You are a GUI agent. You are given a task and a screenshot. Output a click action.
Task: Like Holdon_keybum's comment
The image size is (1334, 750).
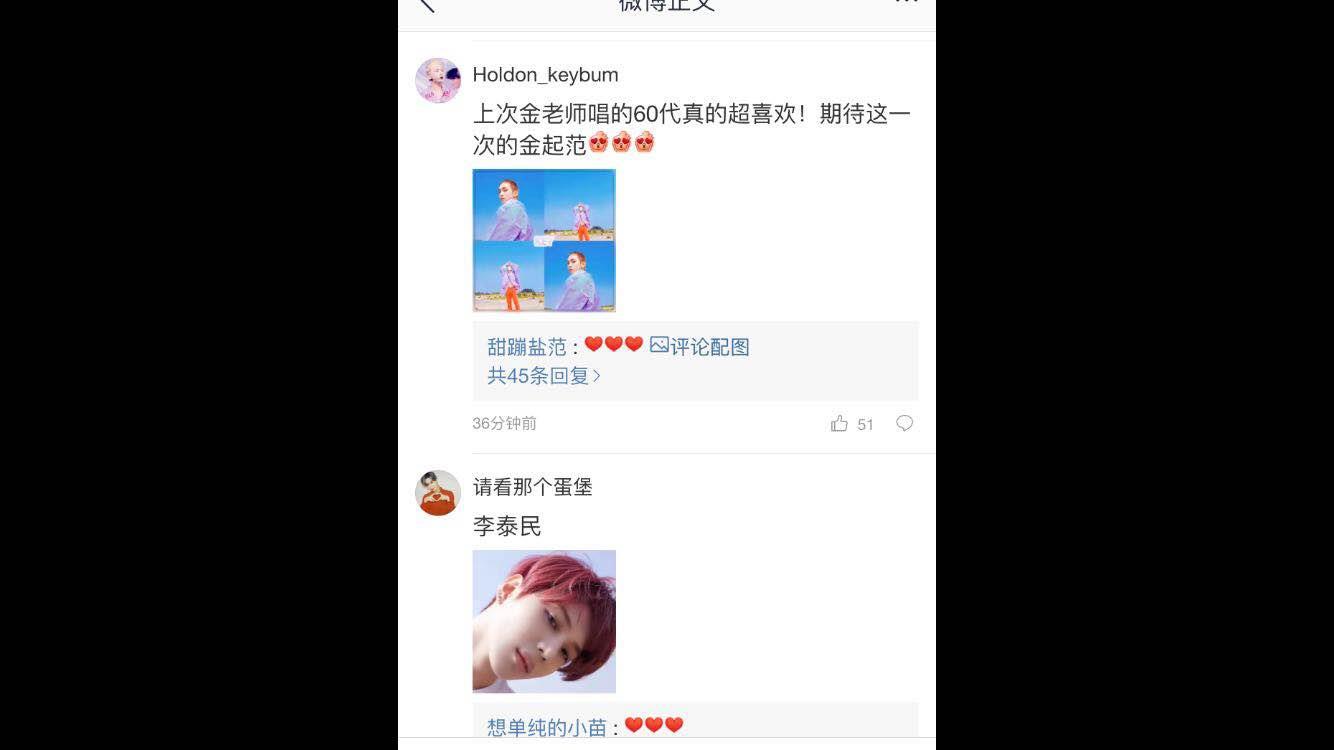(840, 424)
